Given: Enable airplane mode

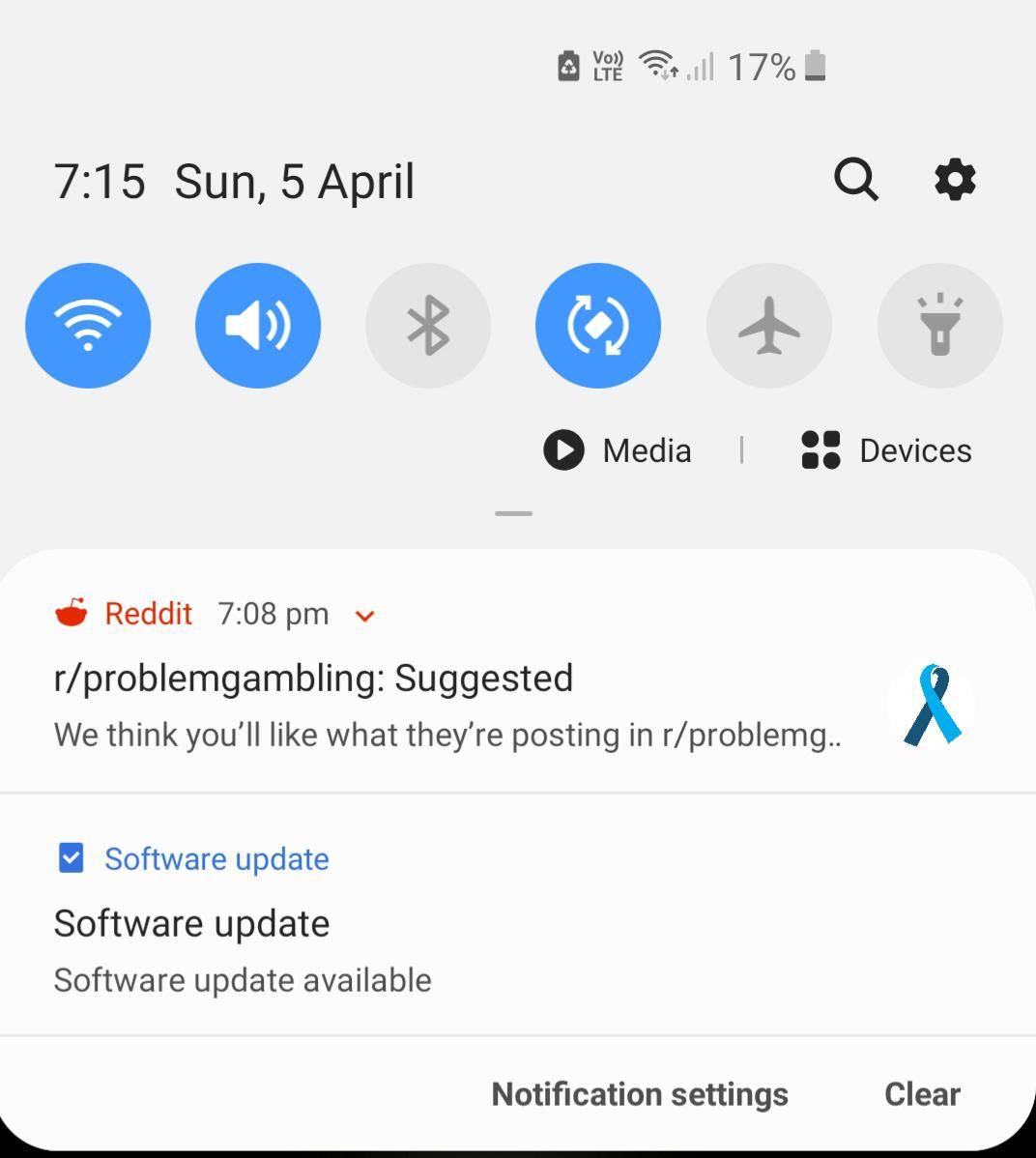Looking at the screenshot, I should (x=769, y=326).
